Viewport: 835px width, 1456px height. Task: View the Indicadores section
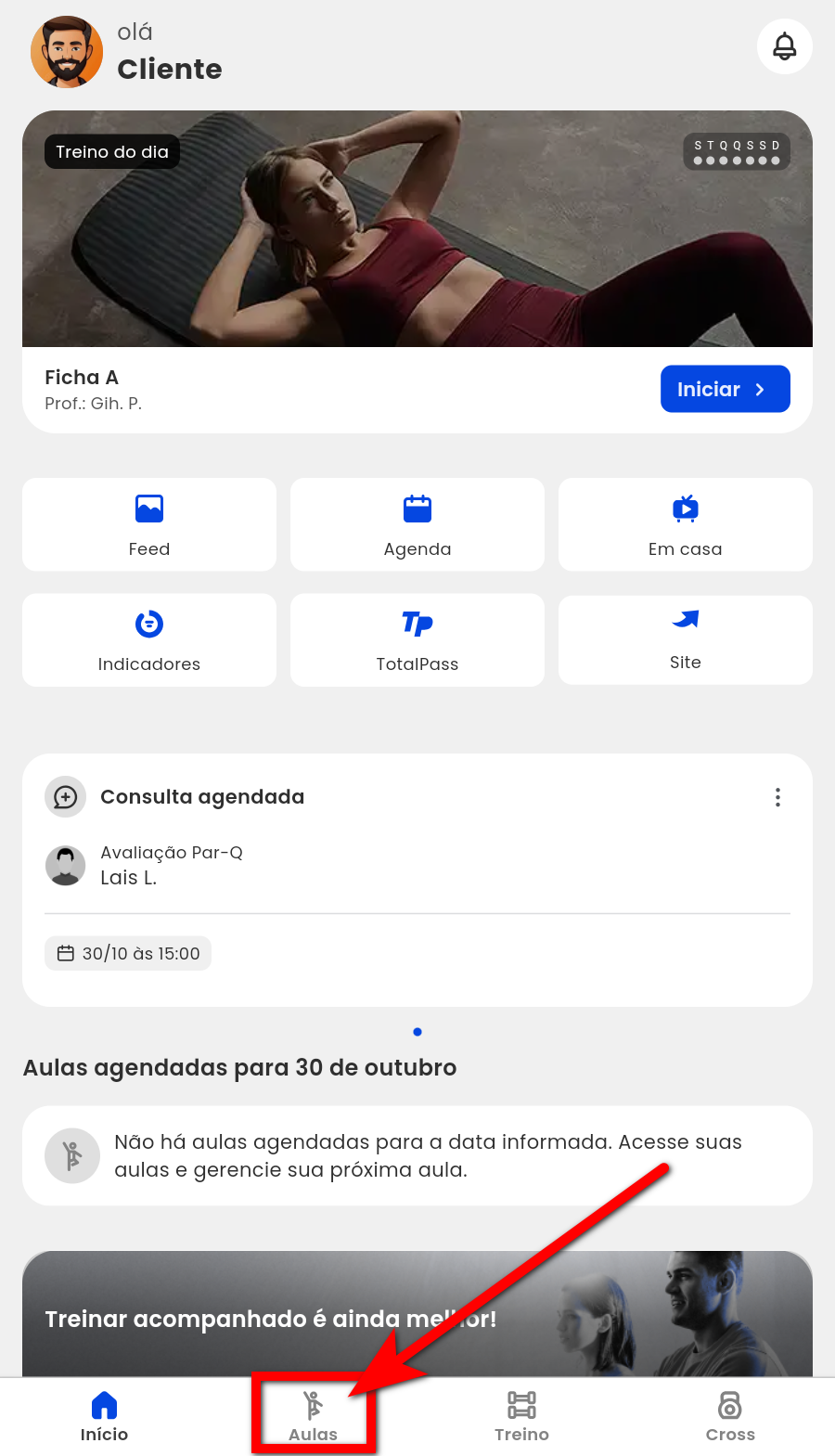149,640
